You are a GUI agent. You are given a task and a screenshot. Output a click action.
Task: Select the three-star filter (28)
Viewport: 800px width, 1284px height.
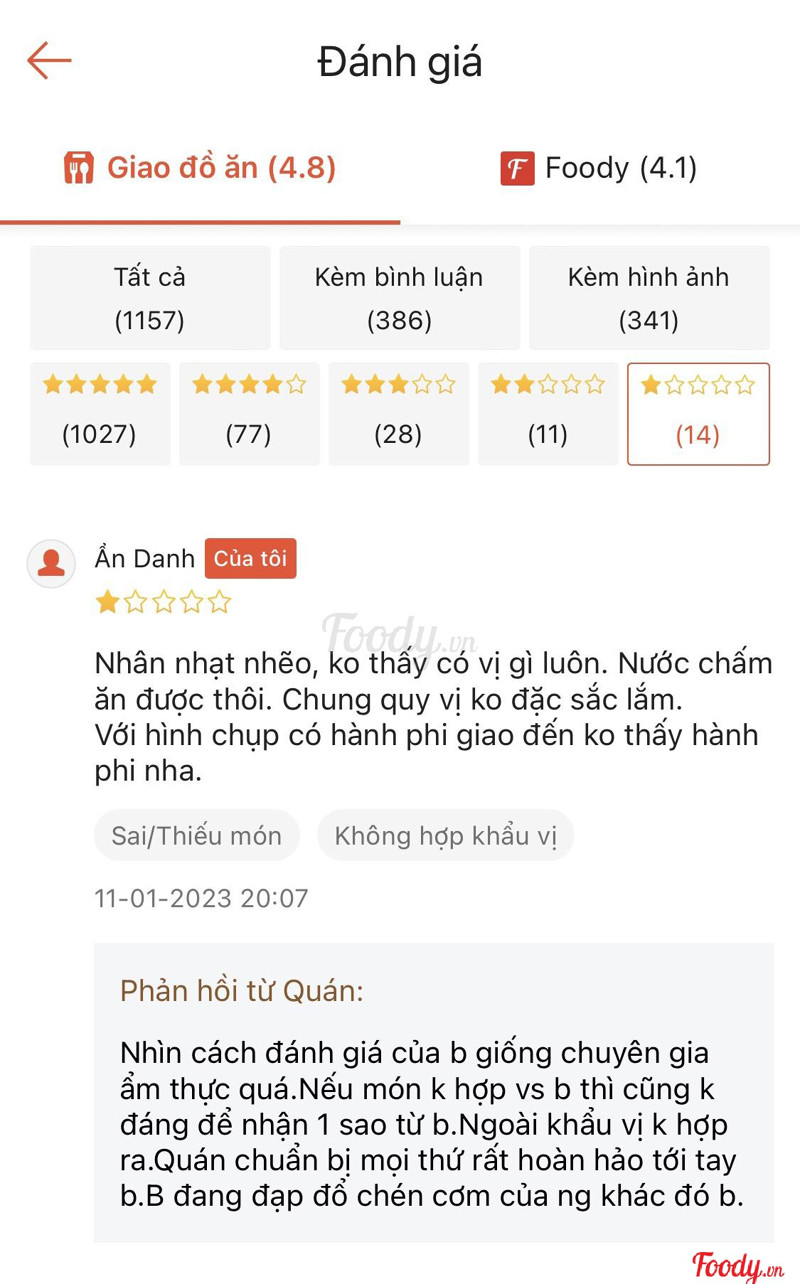(398, 414)
